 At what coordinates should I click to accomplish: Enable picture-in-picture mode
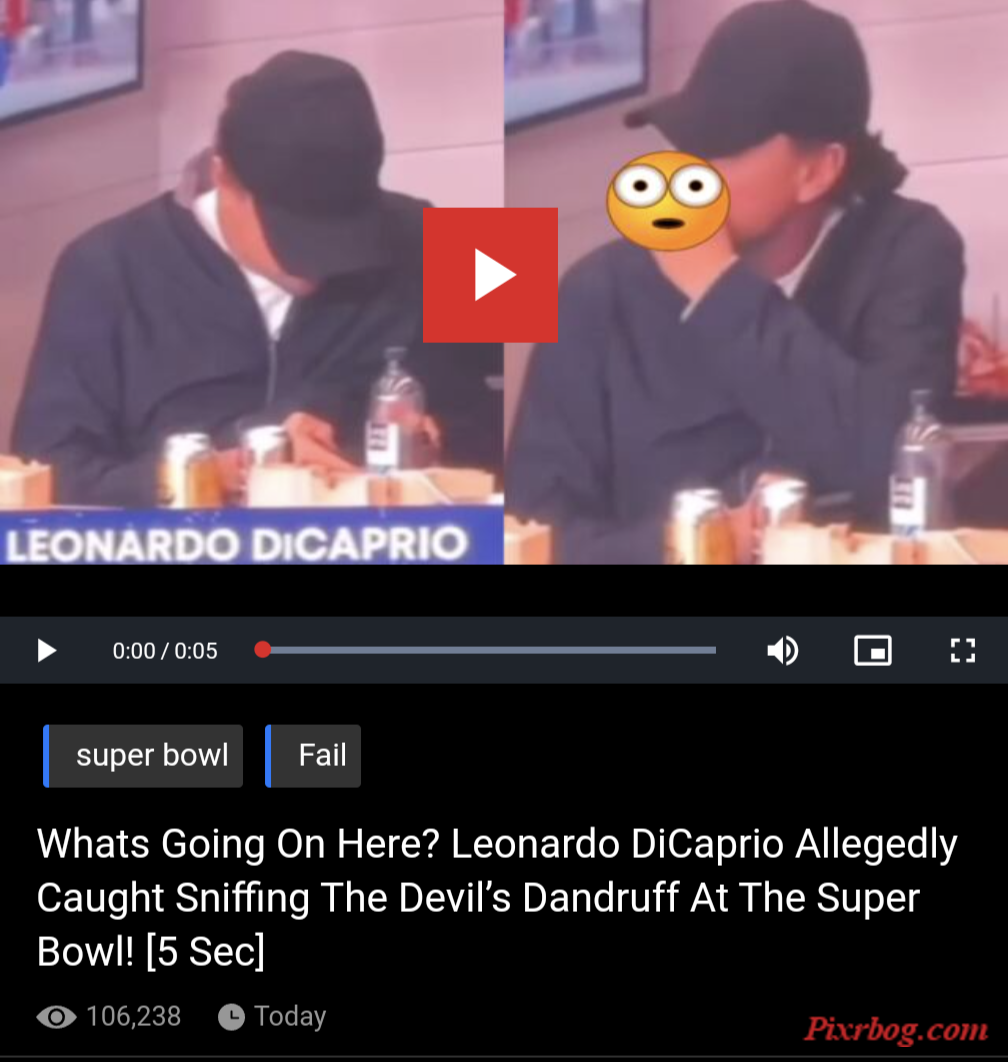[872, 651]
